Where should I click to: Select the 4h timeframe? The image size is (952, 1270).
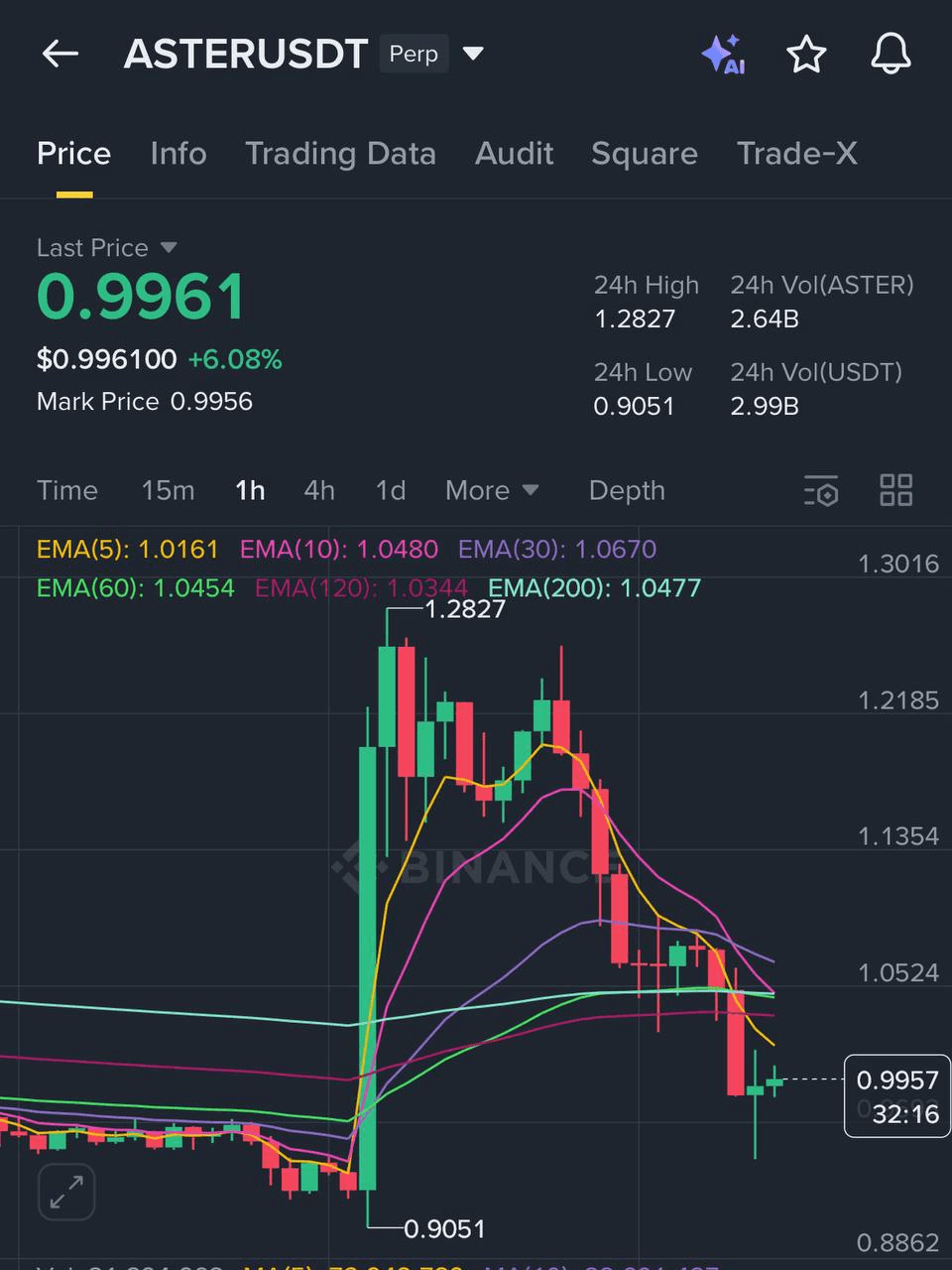pos(318,490)
